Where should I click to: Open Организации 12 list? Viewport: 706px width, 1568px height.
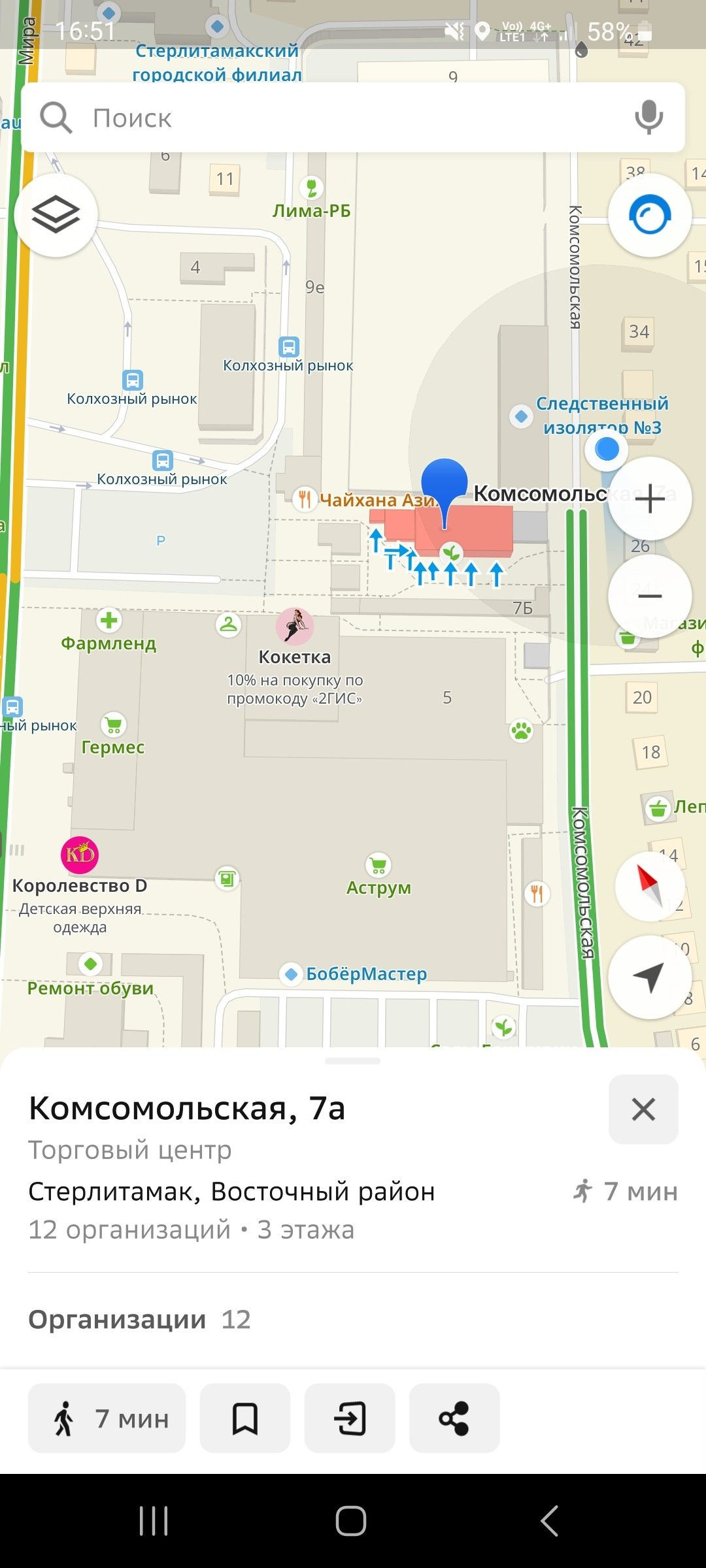pyautogui.click(x=140, y=1320)
